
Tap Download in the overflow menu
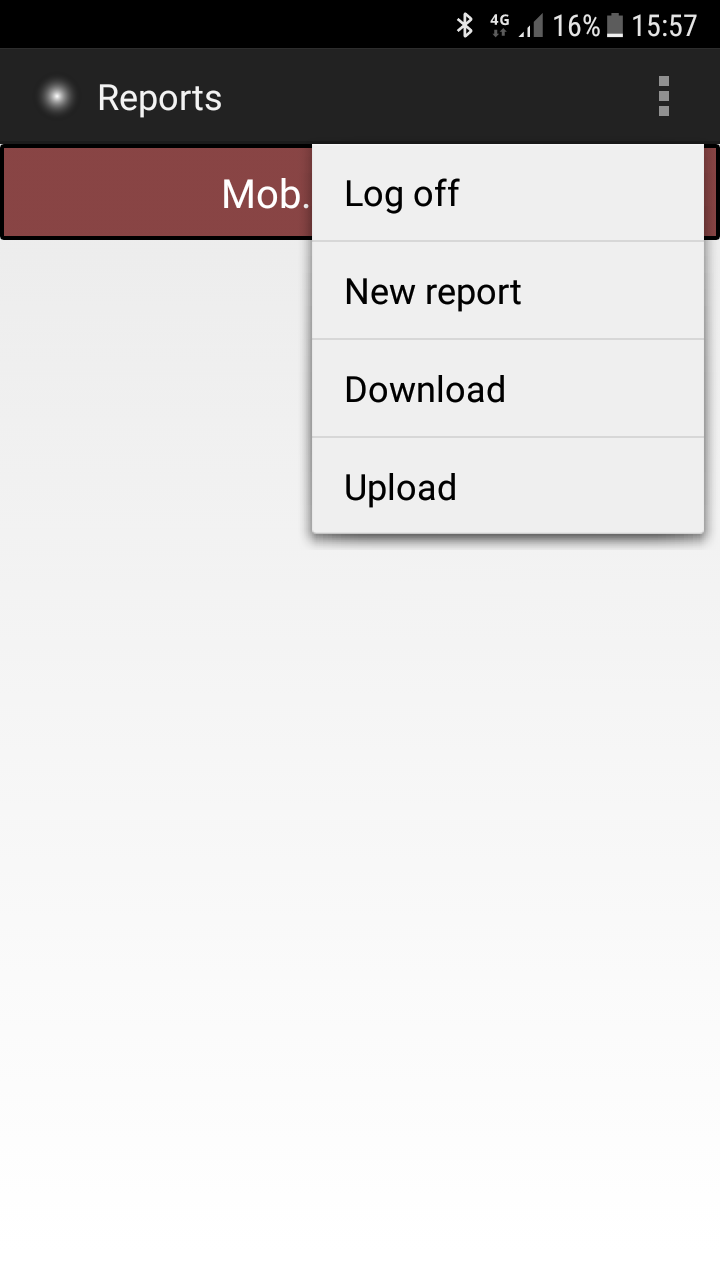pos(508,389)
